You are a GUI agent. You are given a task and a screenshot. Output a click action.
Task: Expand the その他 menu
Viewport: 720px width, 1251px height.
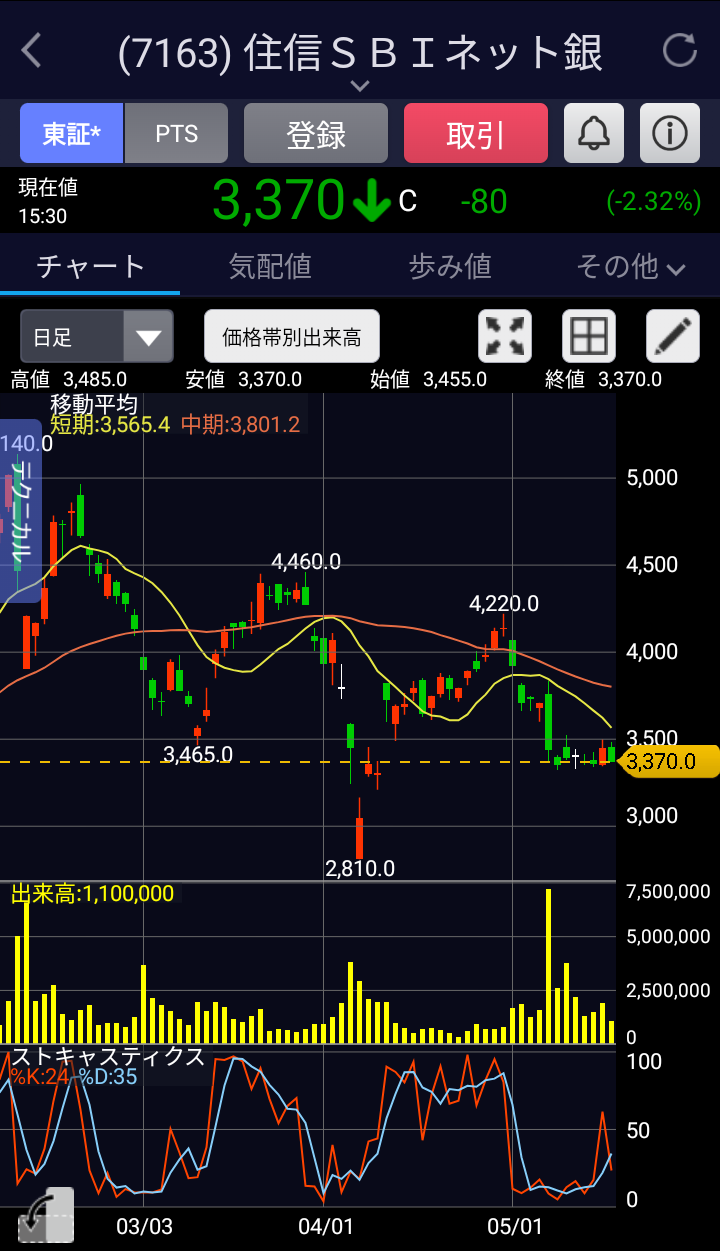[x=631, y=266]
